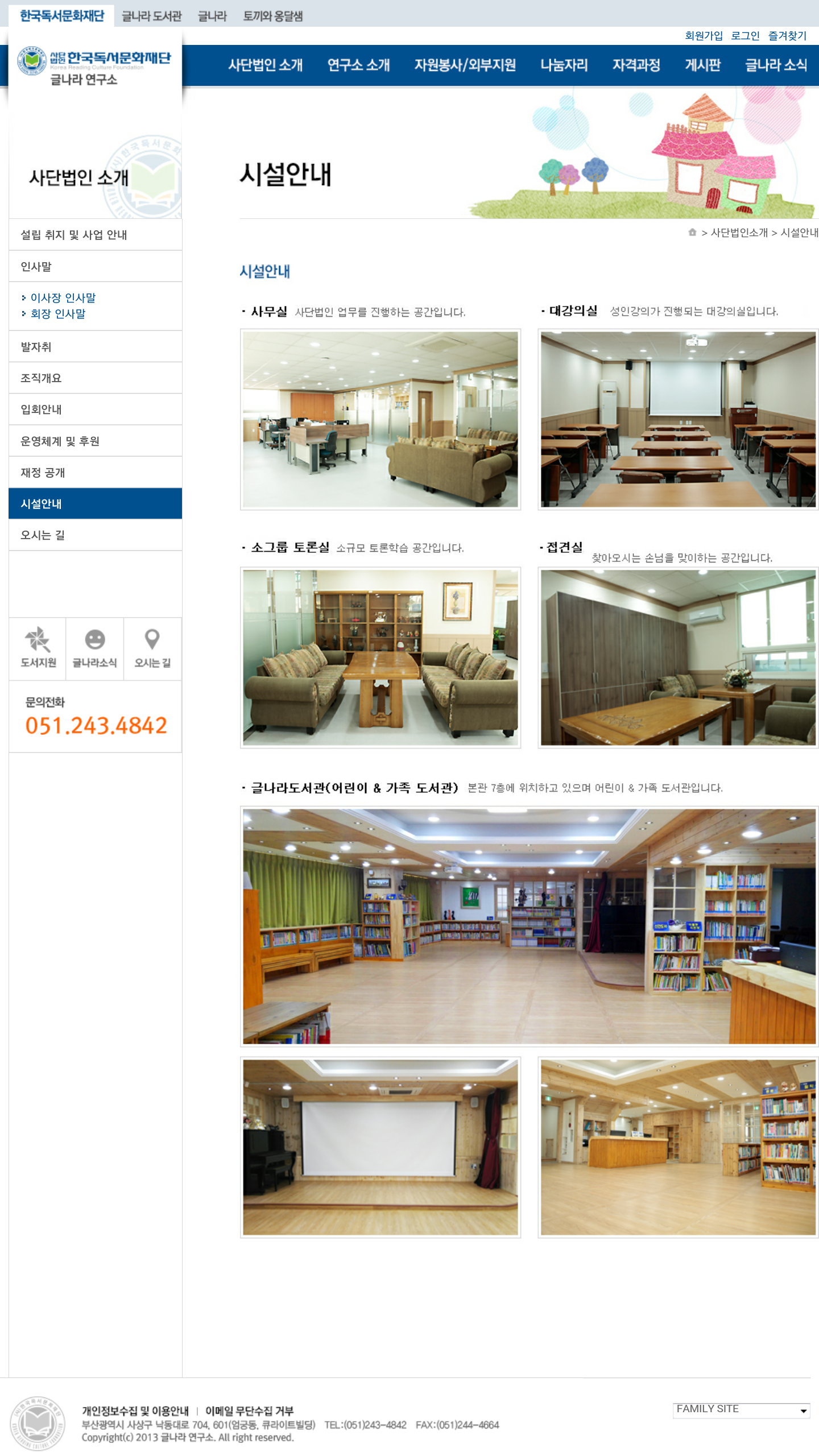The width and height of the screenshot is (819, 1456).
Task: Open the 로그인 link
Action: [x=744, y=36]
